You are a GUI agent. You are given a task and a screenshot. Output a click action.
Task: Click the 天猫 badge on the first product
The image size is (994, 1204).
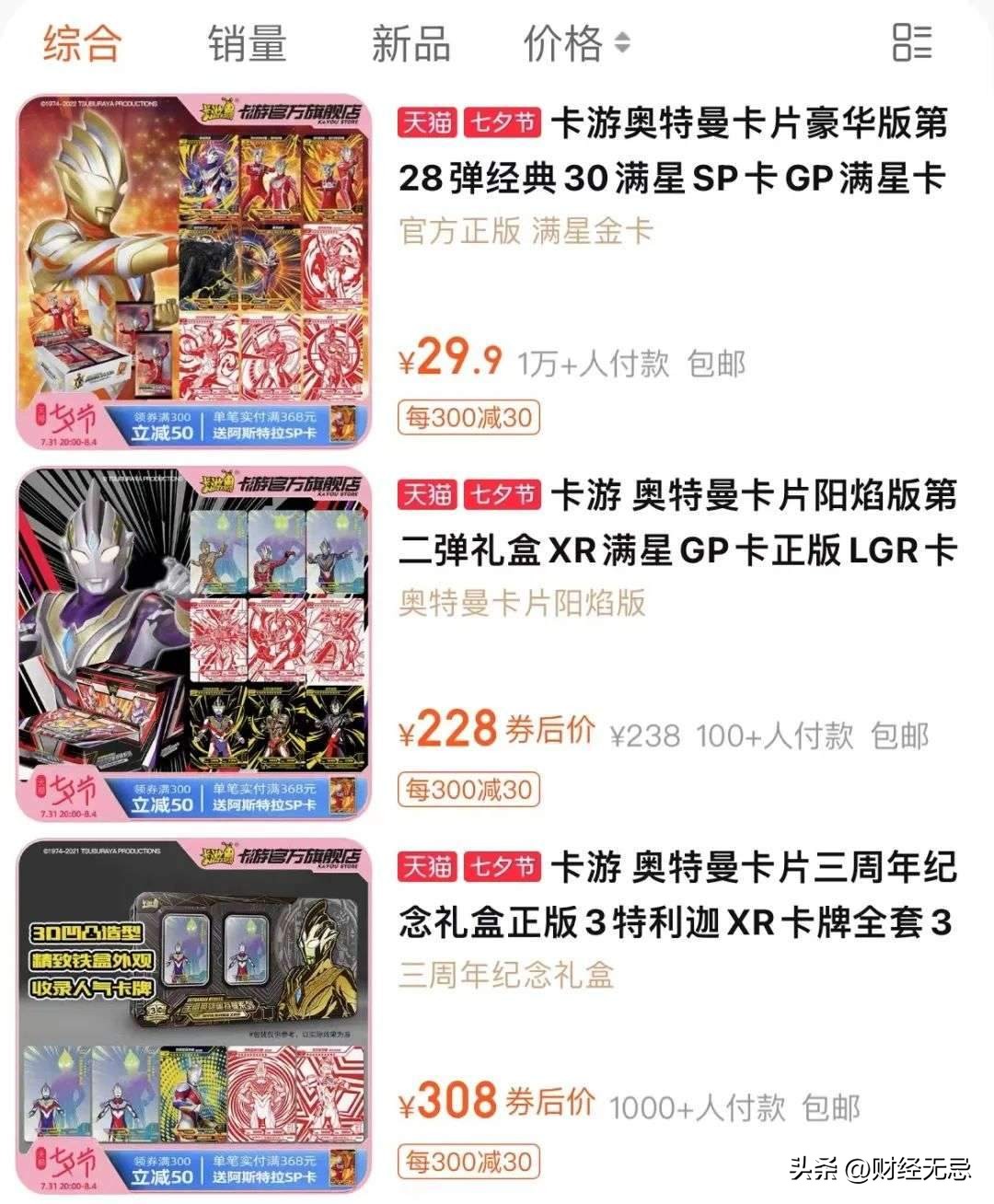pyautogui.click(x=428, y=120)
